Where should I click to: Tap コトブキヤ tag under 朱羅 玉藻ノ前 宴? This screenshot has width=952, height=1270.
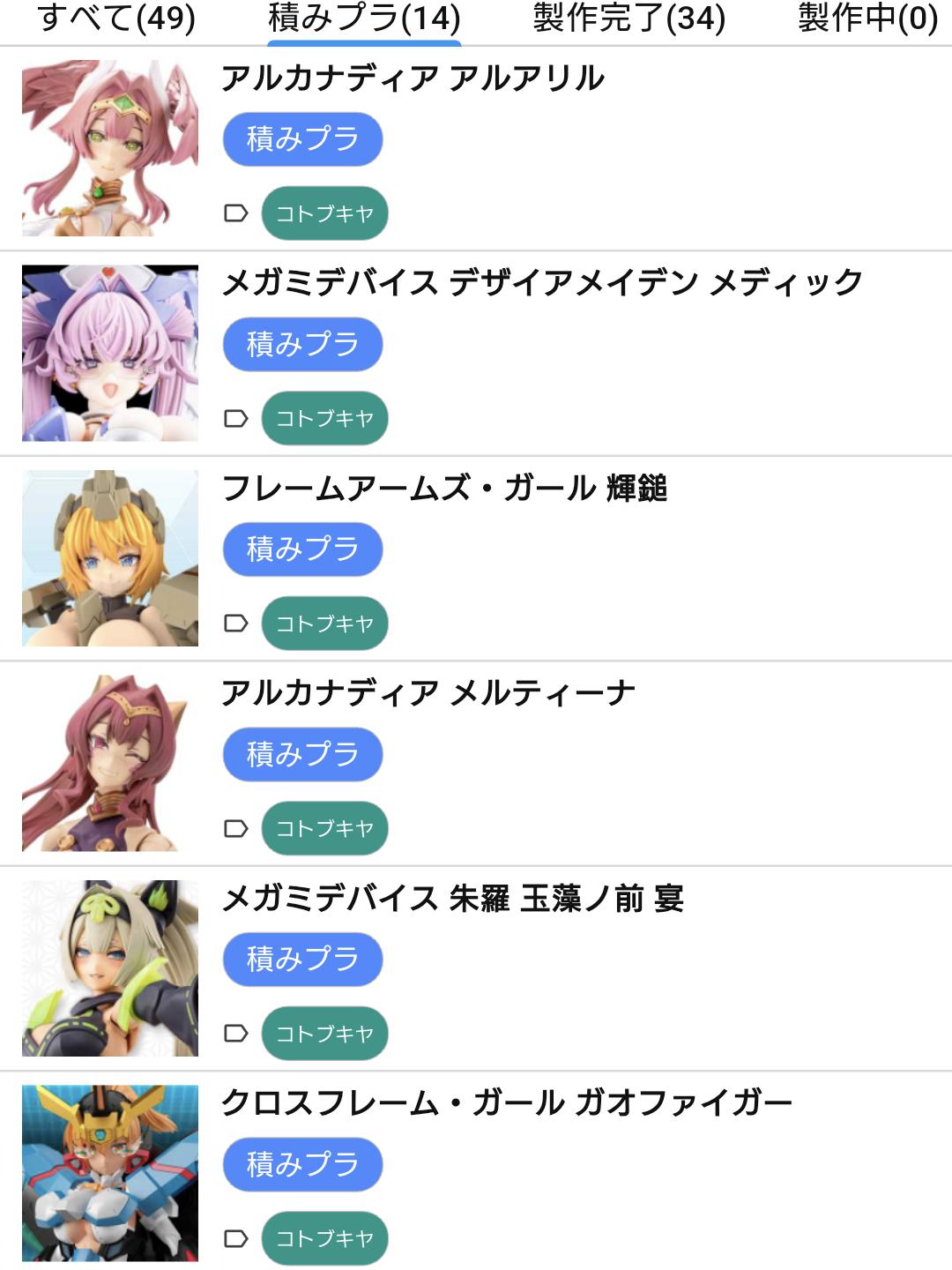tap(325, 1034)
